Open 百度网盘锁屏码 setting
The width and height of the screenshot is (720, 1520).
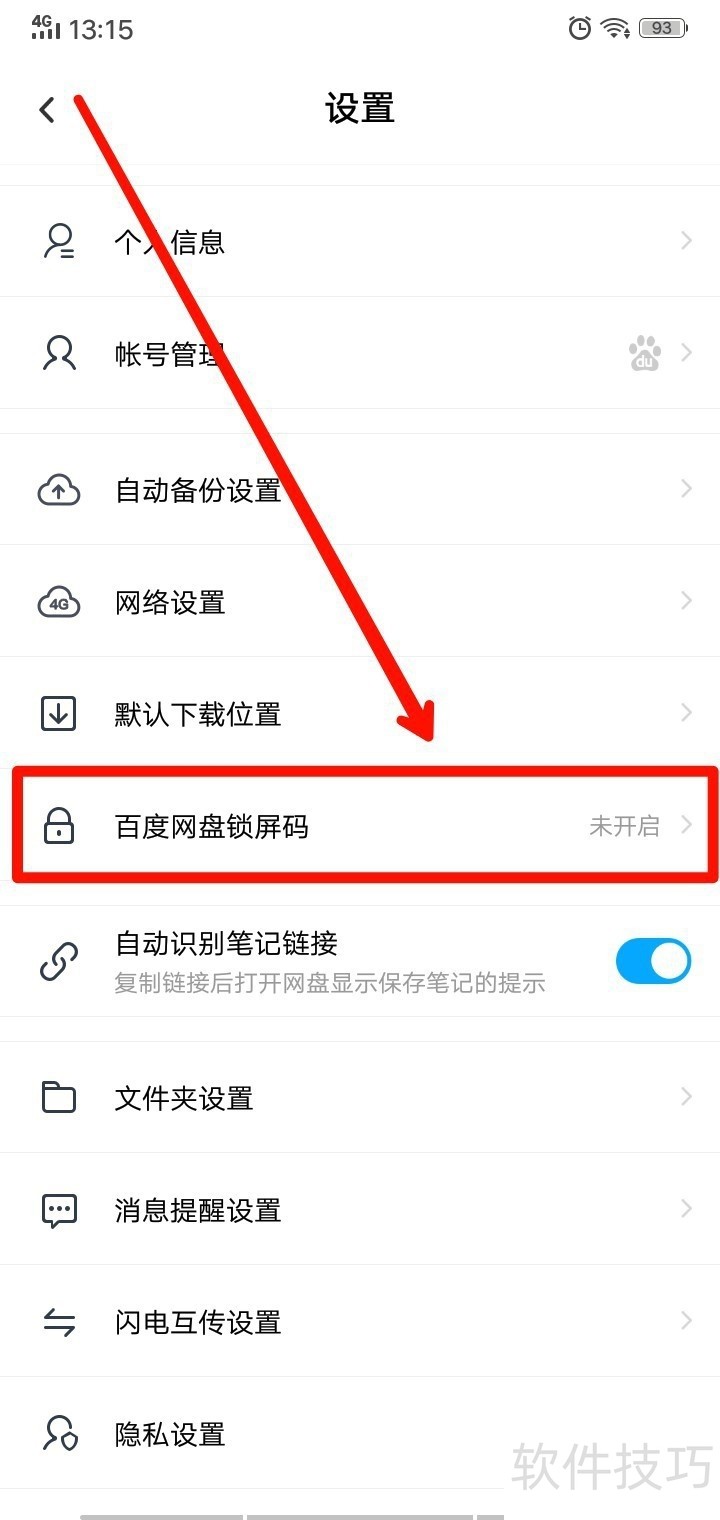[x=360, y=826]
